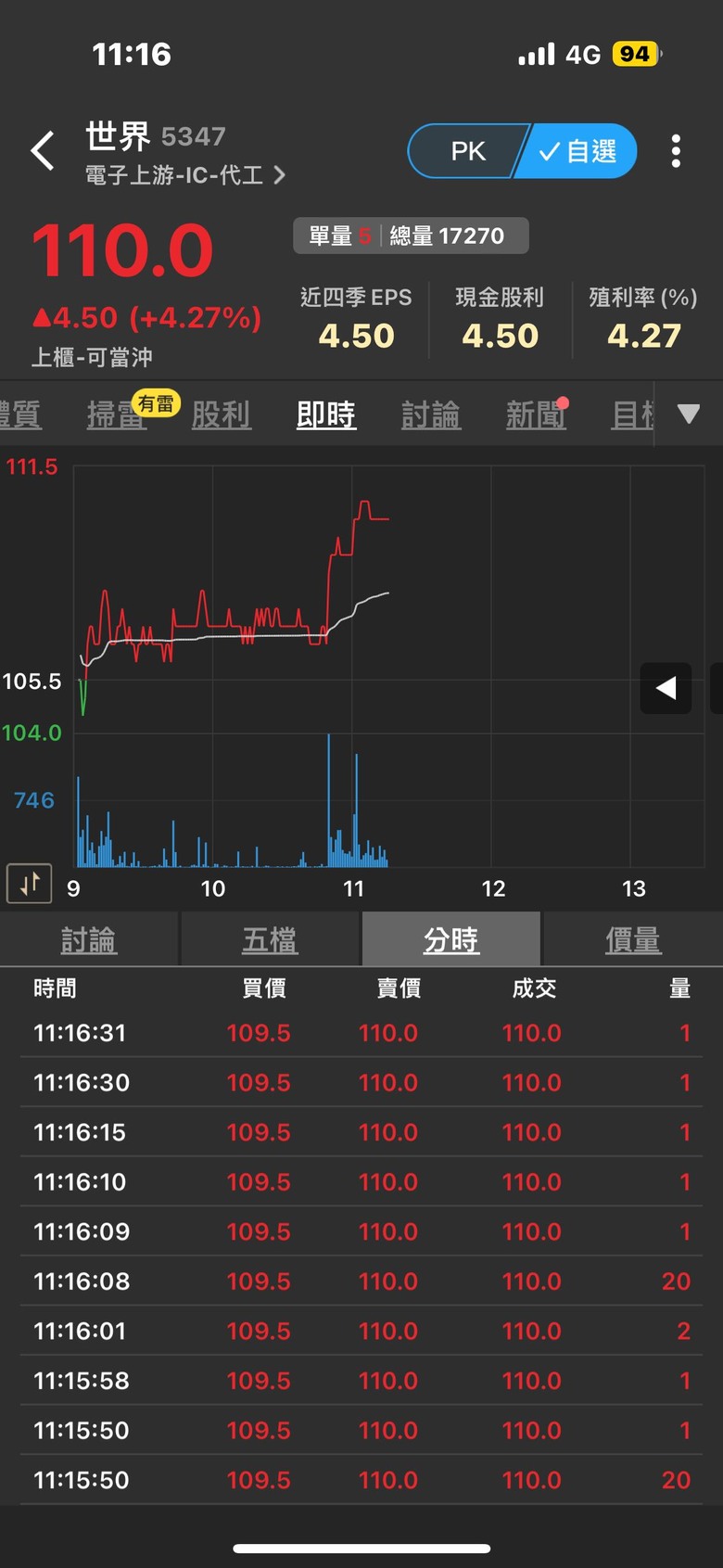Switch to the 新聞 tab
The height and width of the screenshot is (1568, 723).
click(x=535, y=414)
